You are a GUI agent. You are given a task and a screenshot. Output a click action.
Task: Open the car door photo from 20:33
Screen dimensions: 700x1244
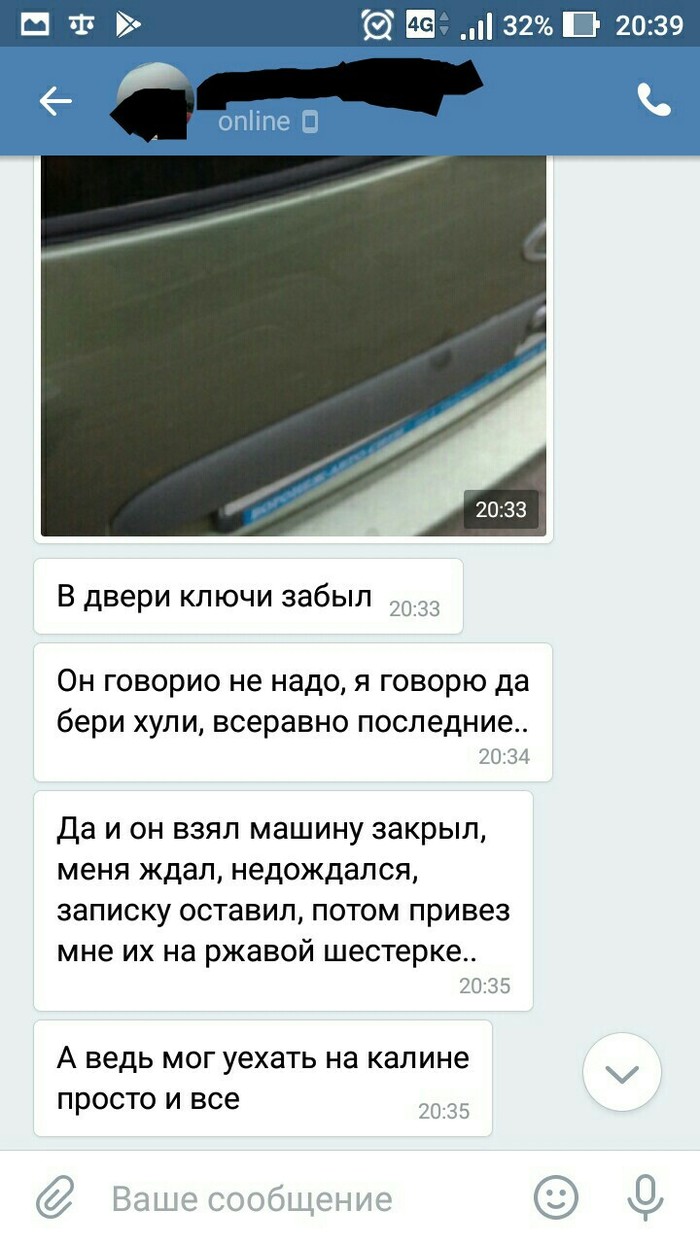(293, 345)
